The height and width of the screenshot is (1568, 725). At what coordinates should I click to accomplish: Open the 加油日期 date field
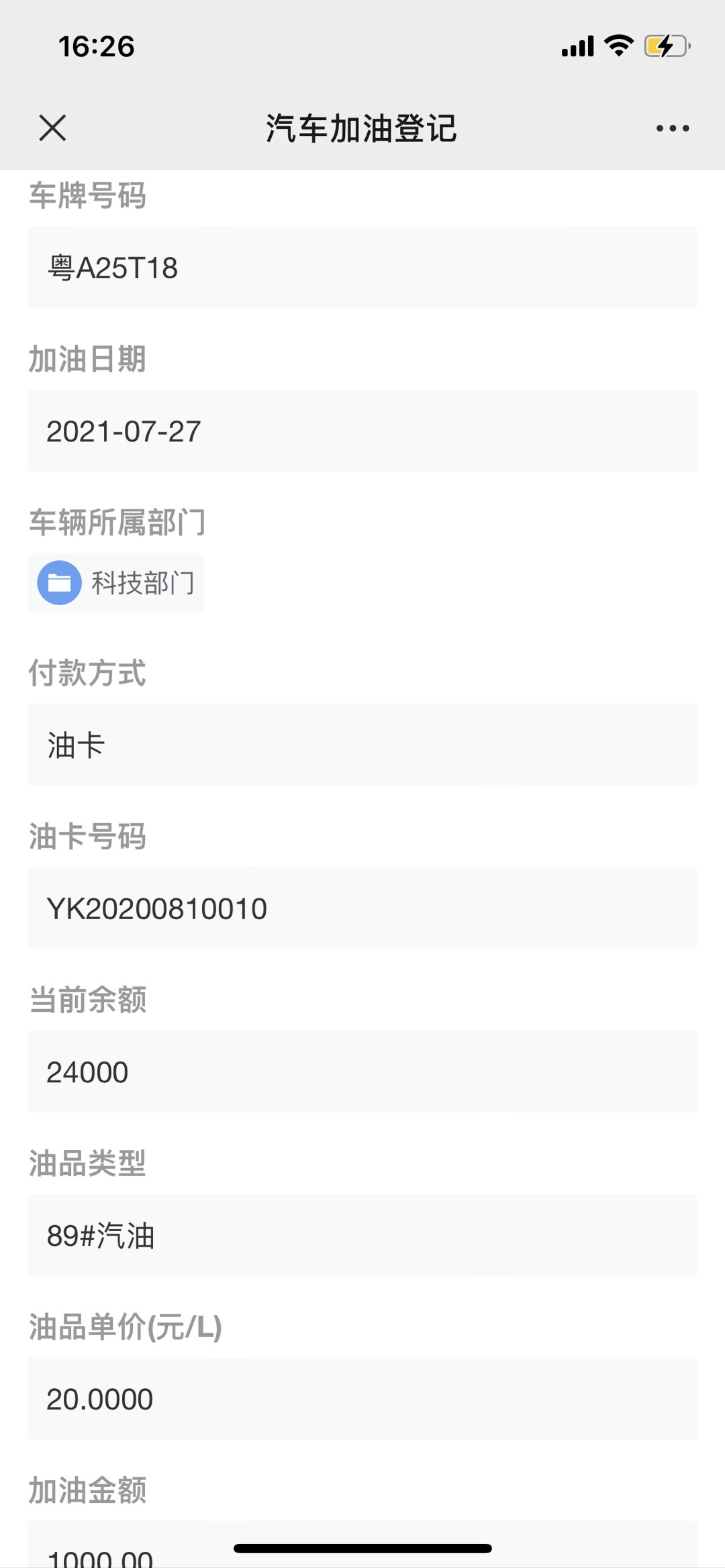tap(362, 430)
